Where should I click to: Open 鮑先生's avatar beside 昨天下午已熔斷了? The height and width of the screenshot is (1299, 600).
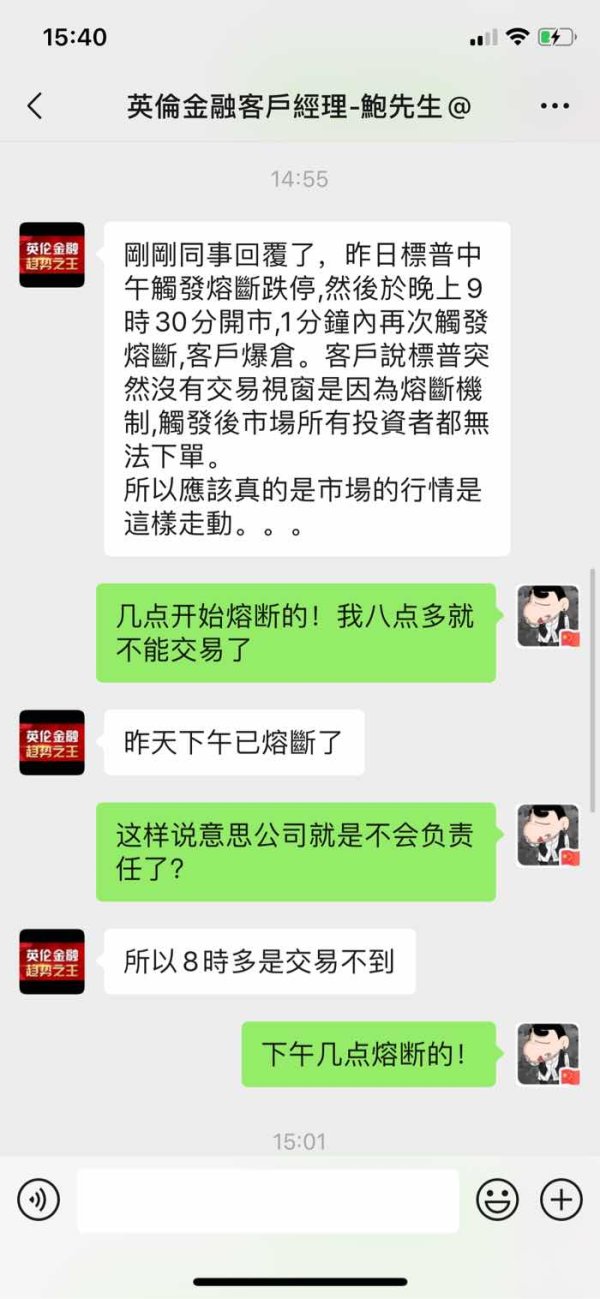(52, 743)
